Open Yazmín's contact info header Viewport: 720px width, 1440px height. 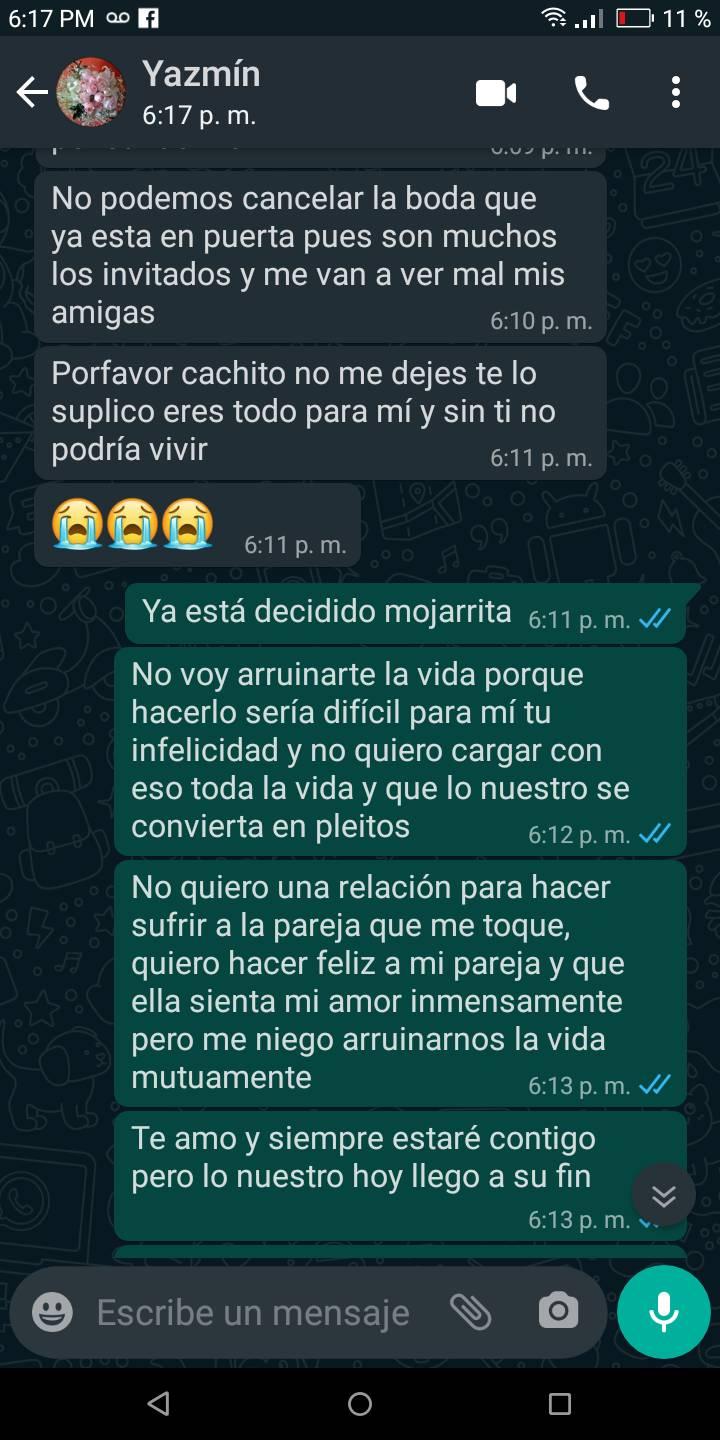click(x=200, y=92)
